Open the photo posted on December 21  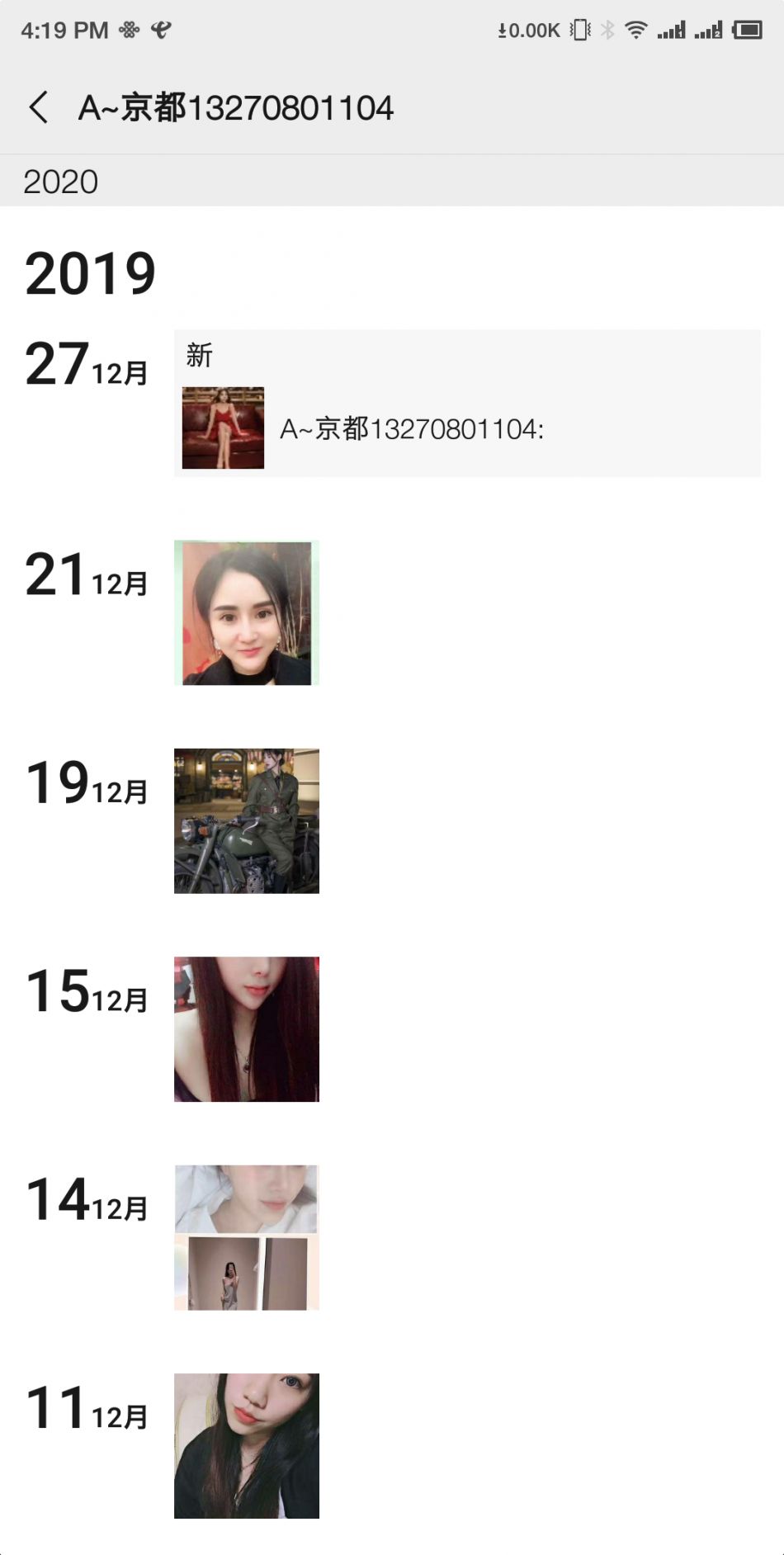point(246,612)
